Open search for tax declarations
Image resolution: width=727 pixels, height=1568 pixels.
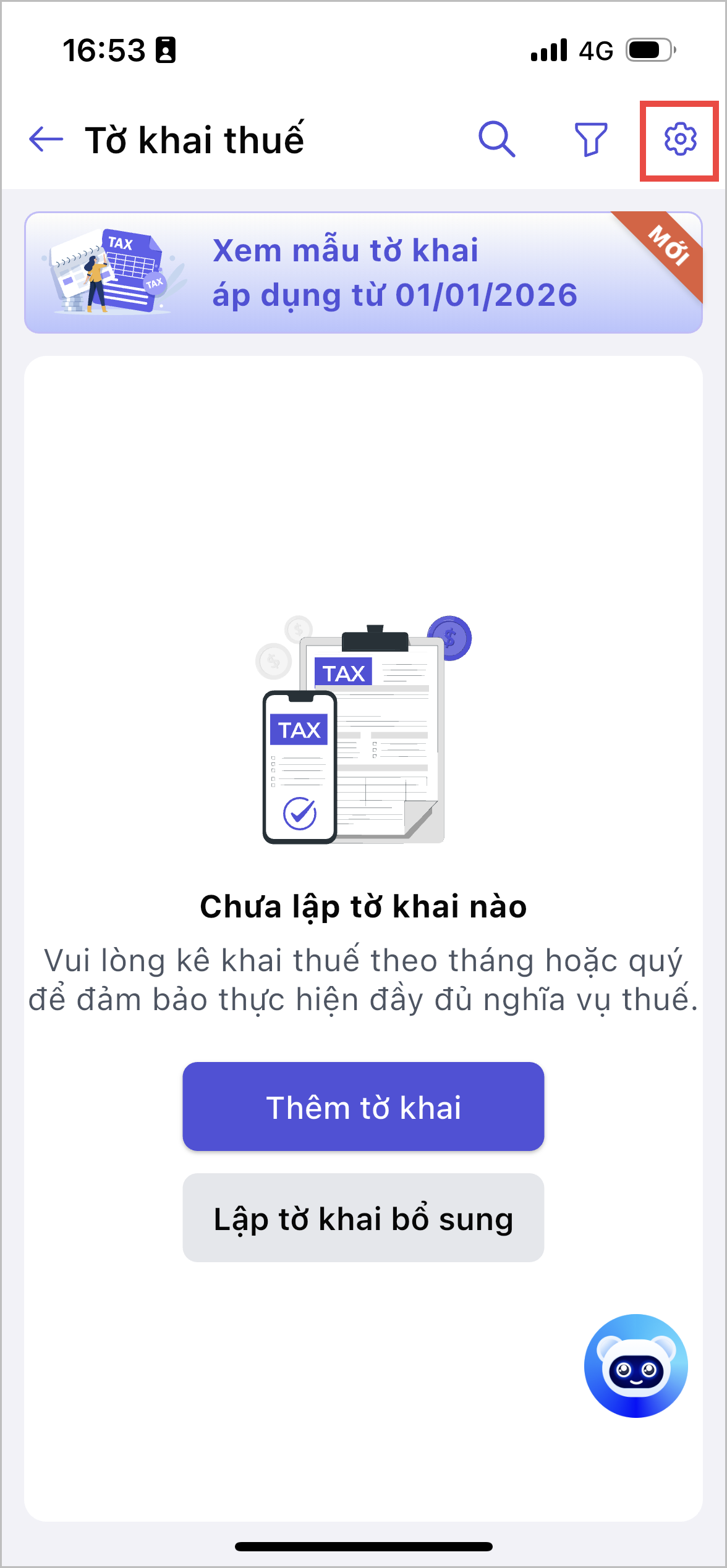pyautogui.click(x=496, y=139)
